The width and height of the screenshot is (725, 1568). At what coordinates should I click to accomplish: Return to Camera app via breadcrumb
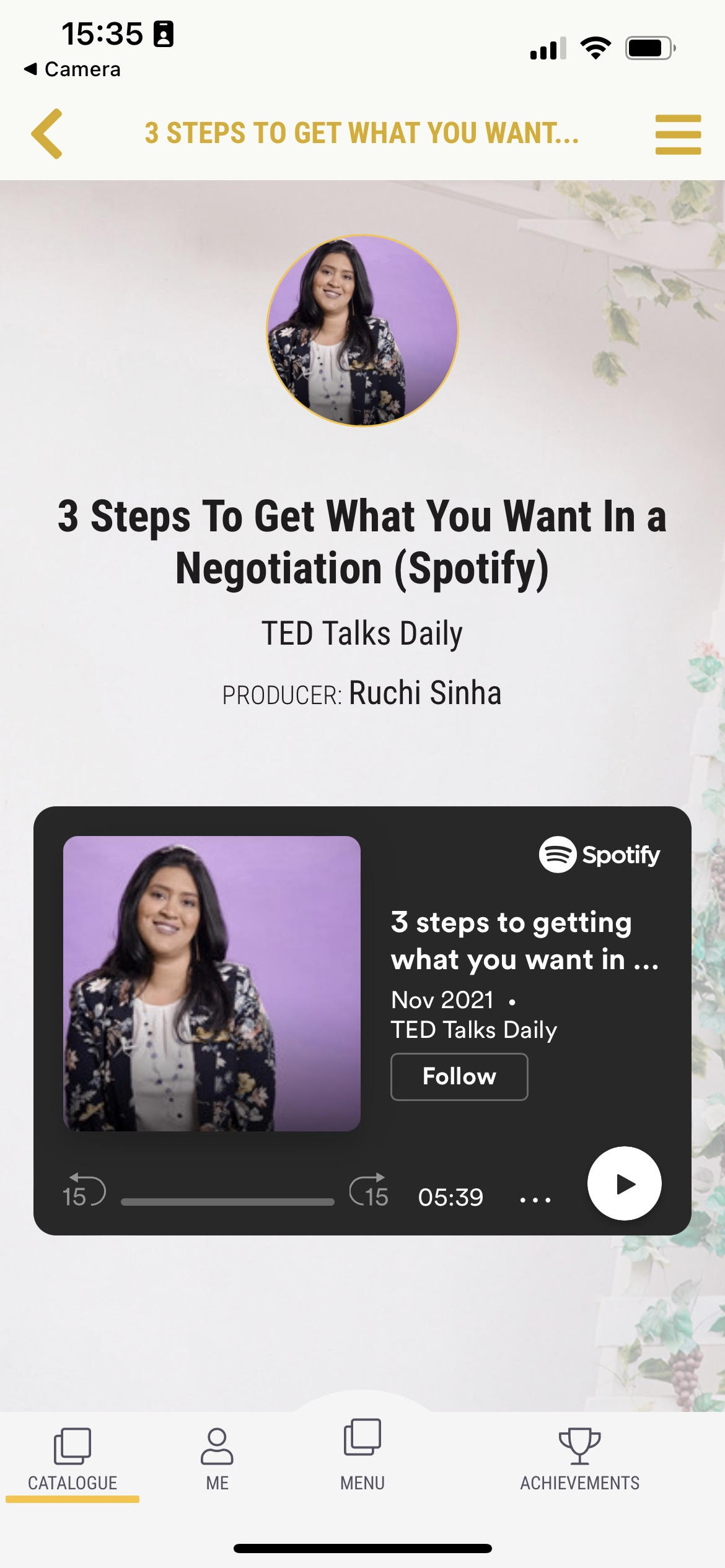coord(72,69)
